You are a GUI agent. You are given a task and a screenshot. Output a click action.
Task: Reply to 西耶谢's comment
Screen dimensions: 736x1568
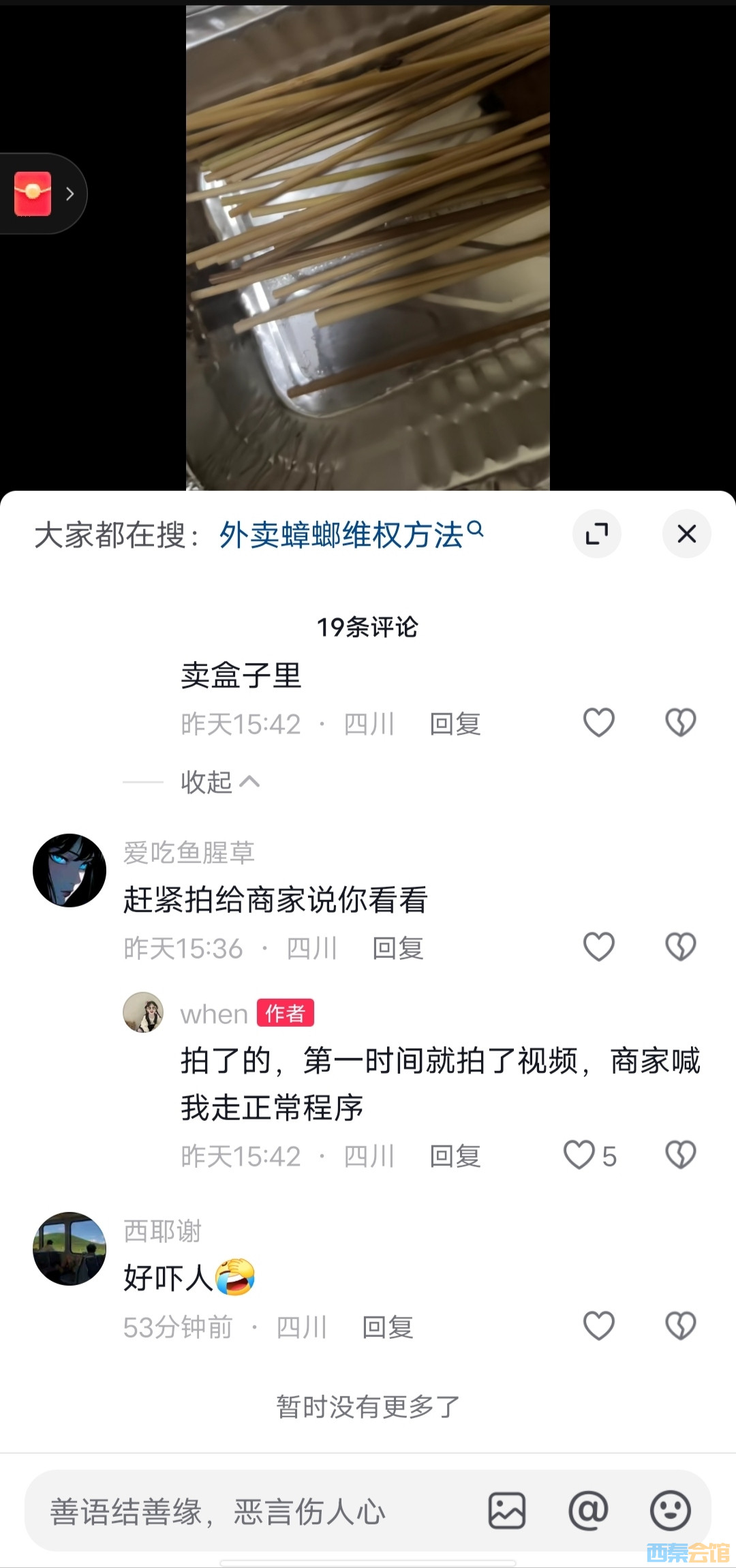[388, 1327]
